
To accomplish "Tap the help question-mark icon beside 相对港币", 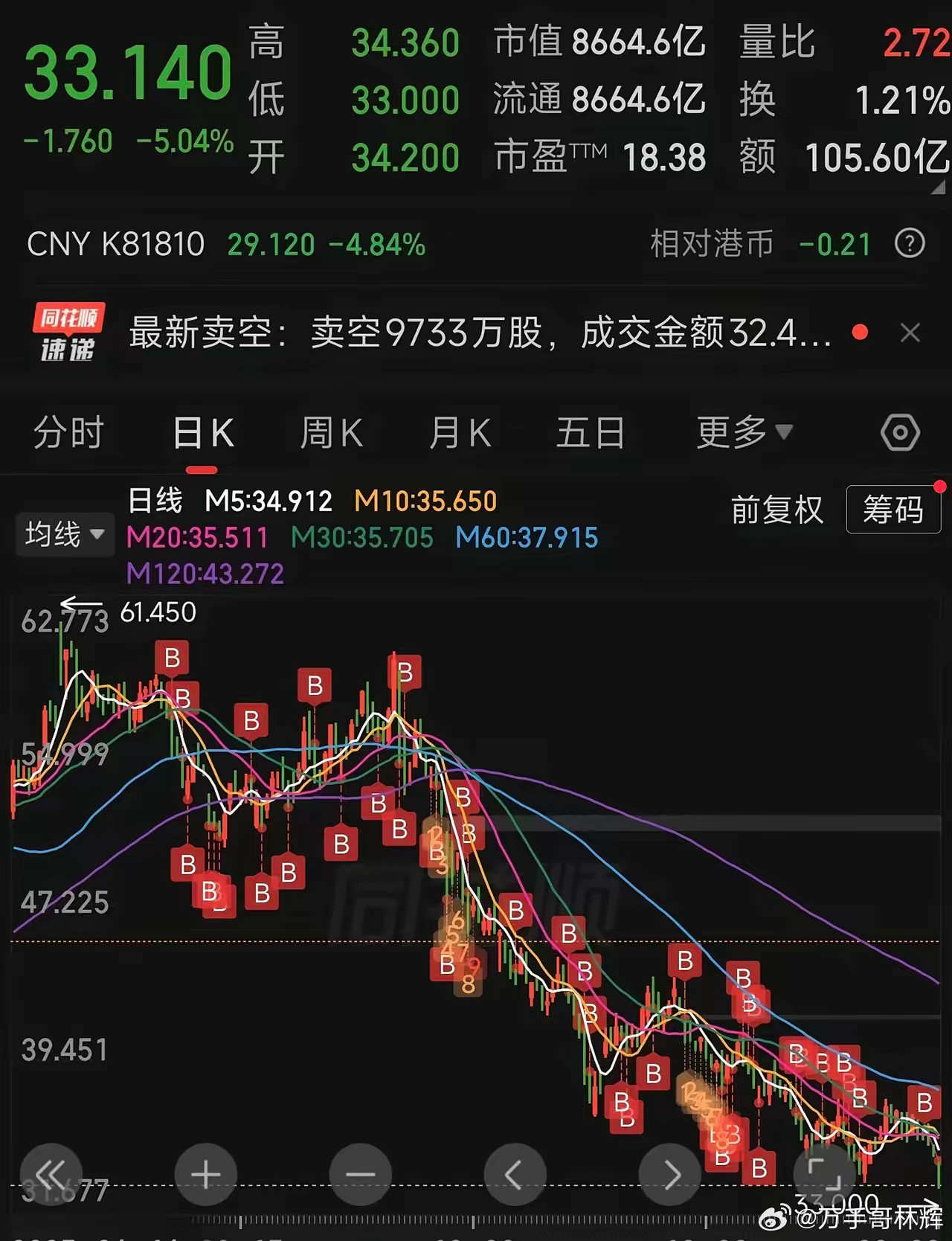I will 909,243.
